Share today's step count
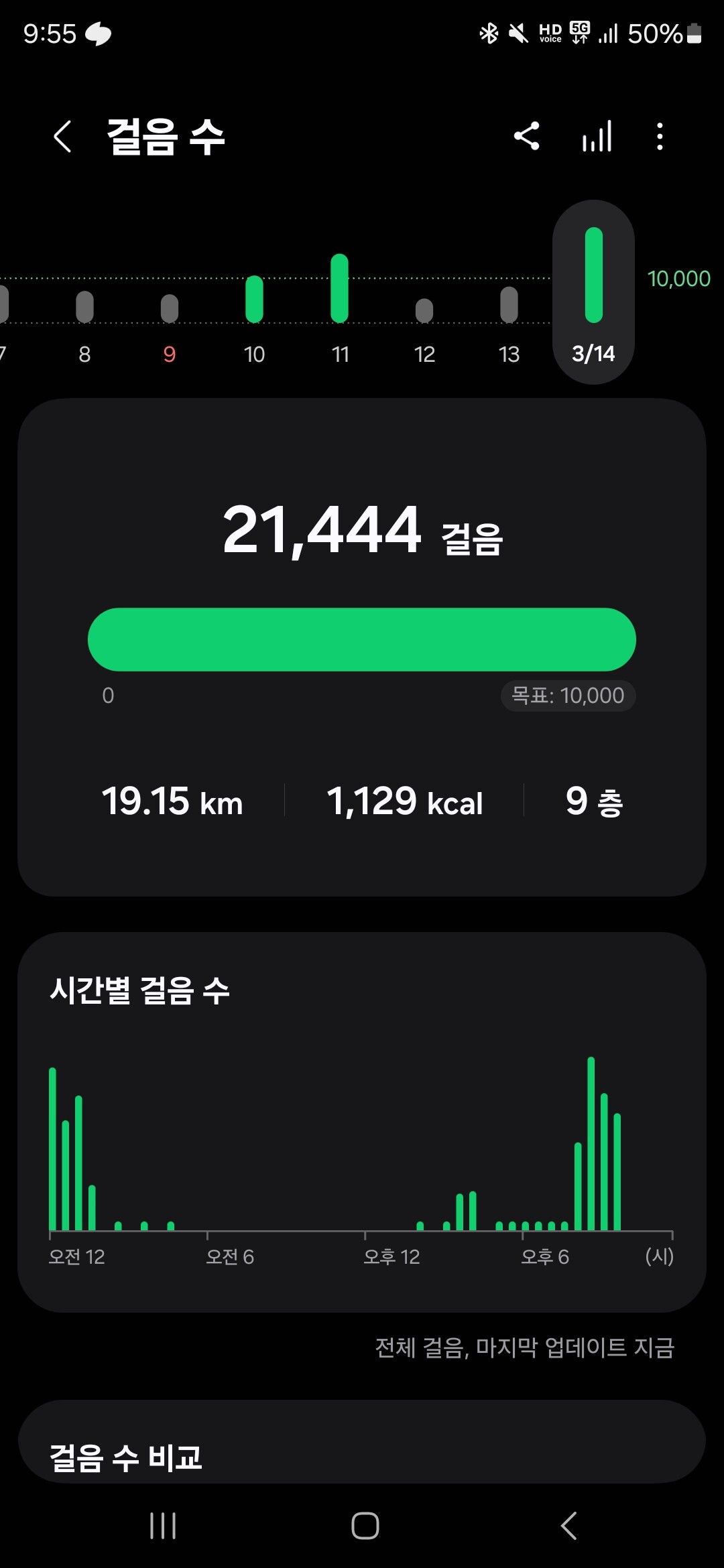Image resolution: width=724 pixels, height=1568 pixels. click(x=527, y=136)
